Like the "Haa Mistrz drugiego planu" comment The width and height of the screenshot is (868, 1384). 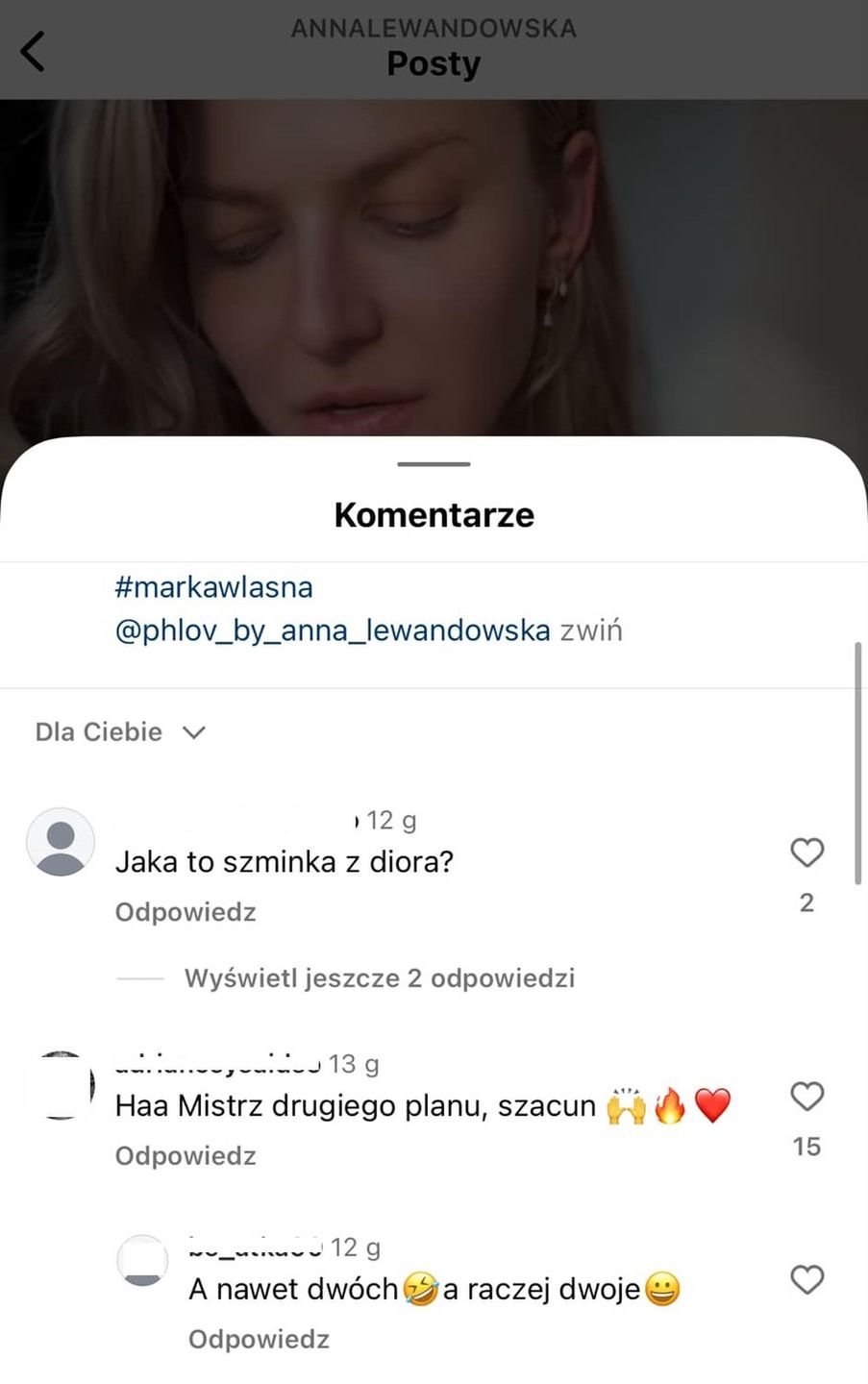806,1097
